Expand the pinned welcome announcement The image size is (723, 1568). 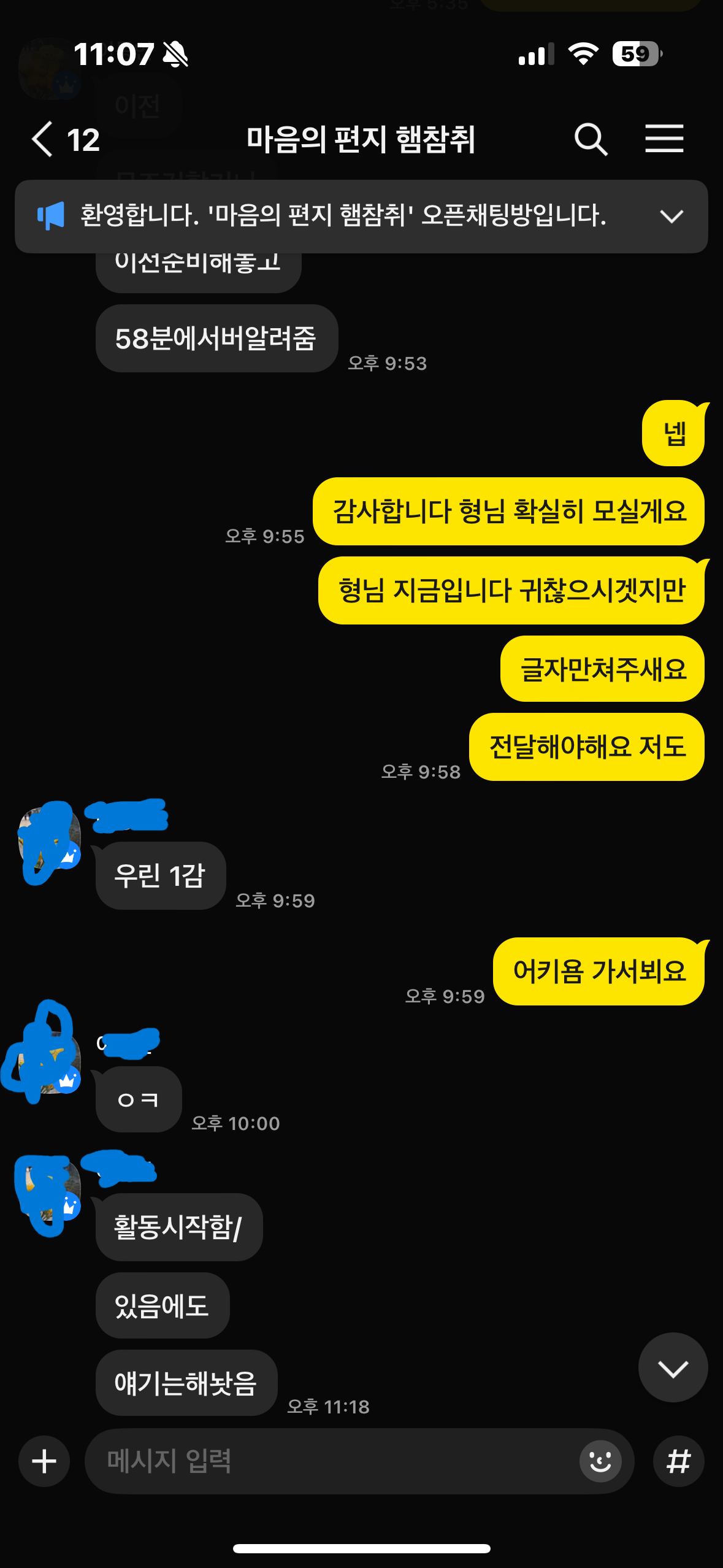pos(671,216)
